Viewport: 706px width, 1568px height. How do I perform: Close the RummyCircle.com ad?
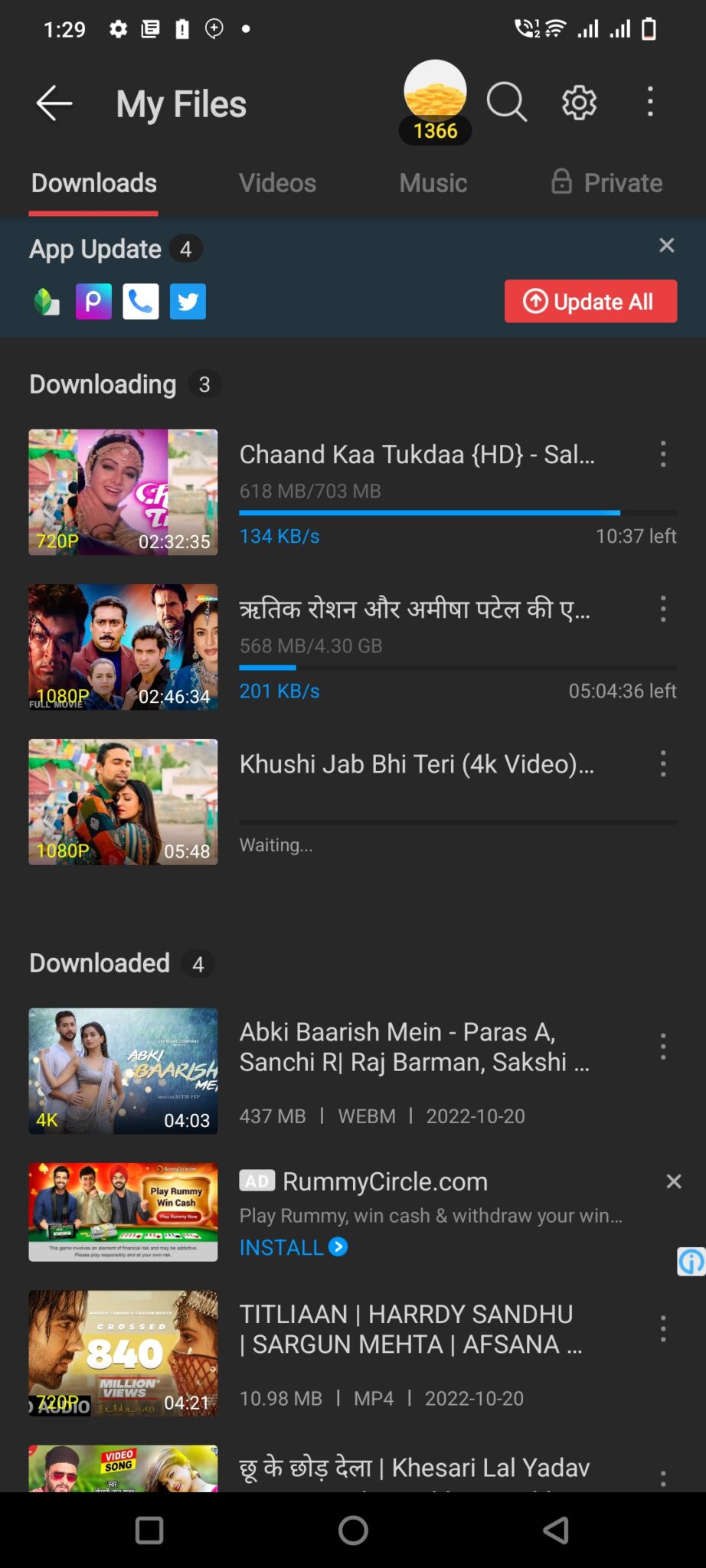674,1181
